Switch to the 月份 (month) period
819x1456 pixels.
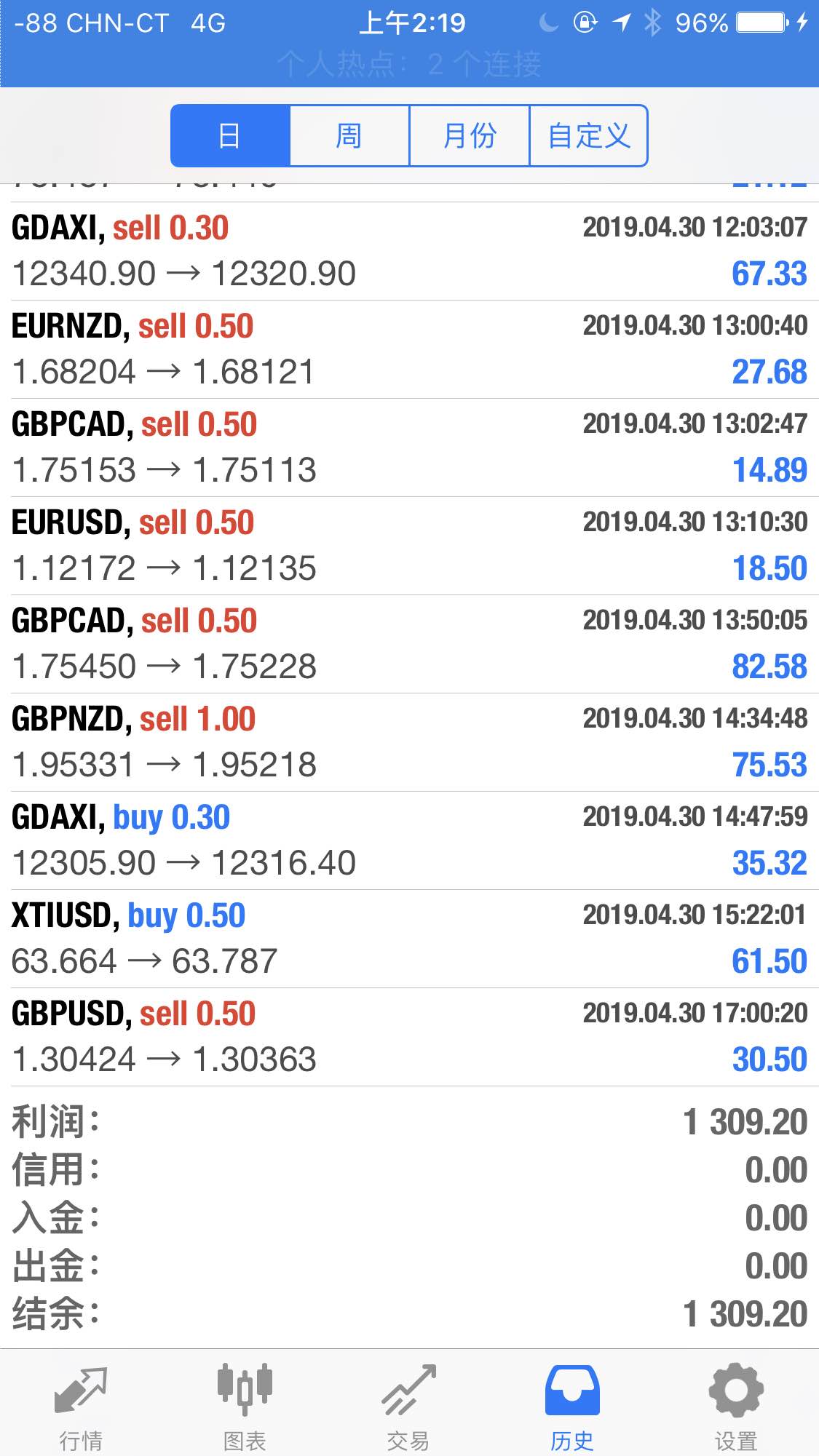point(469,136)
